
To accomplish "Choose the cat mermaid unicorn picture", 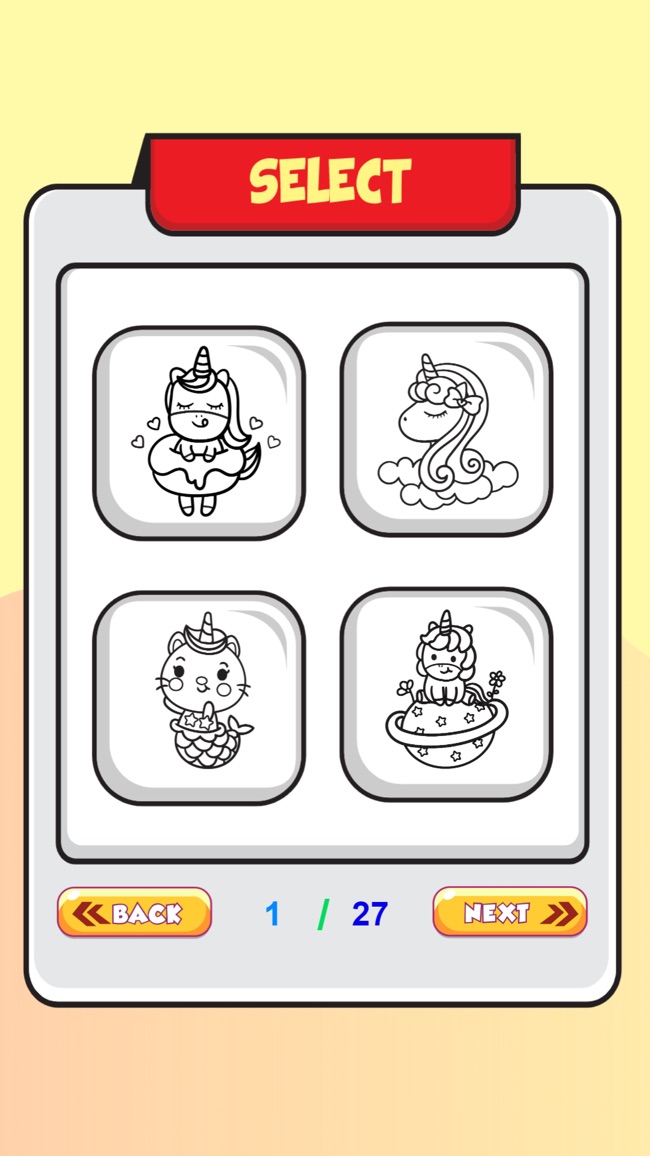I will pos(199,697).
